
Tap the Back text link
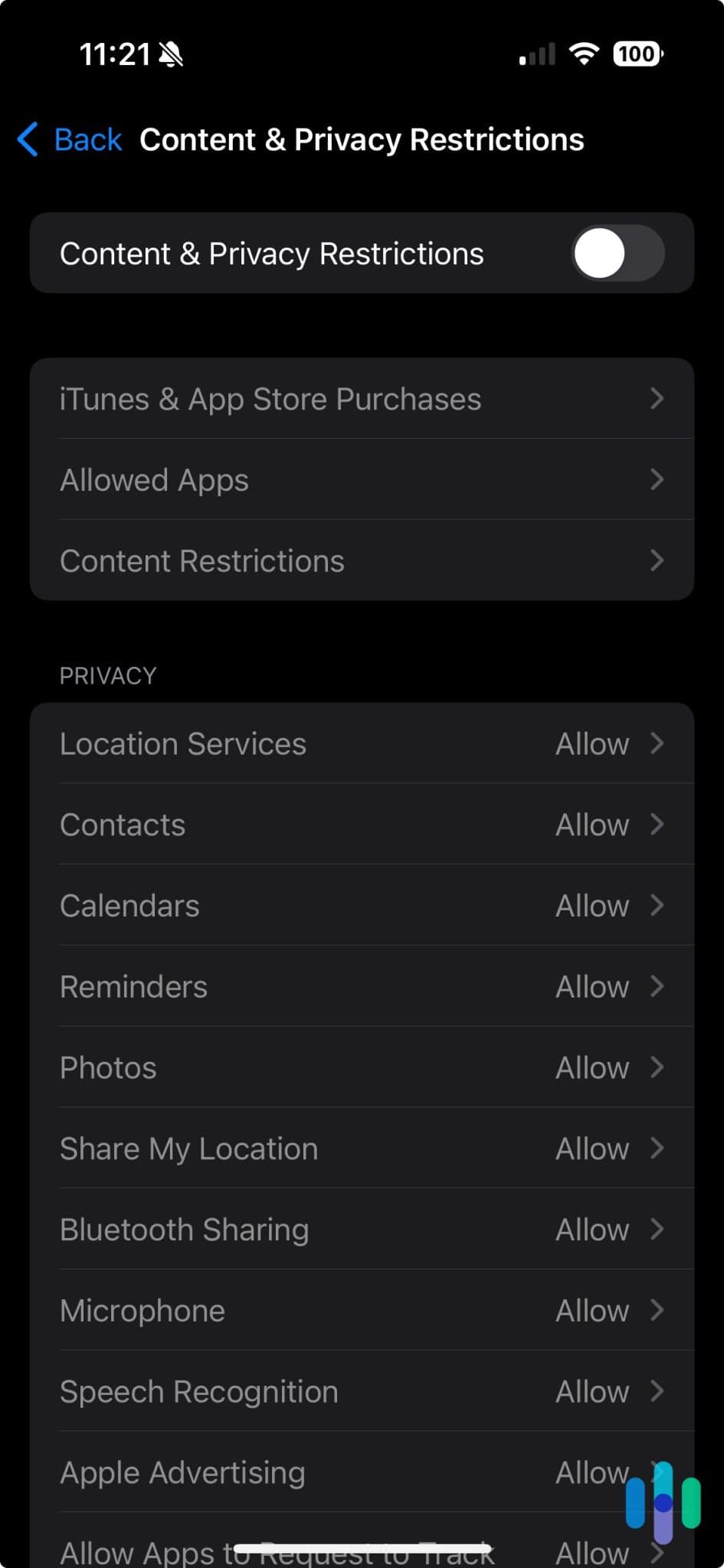tap(87, 139)
